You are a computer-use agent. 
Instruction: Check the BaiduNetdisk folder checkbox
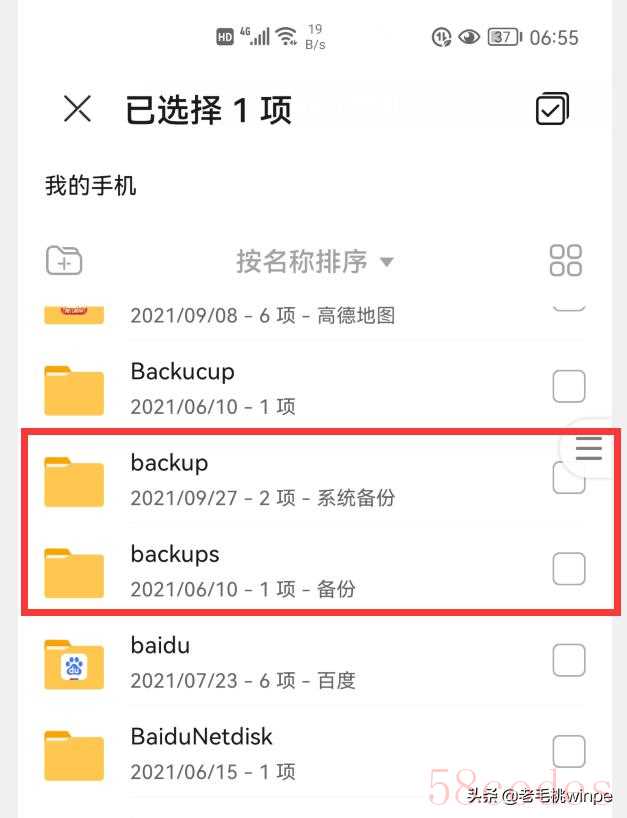click(x=569, y=751)
